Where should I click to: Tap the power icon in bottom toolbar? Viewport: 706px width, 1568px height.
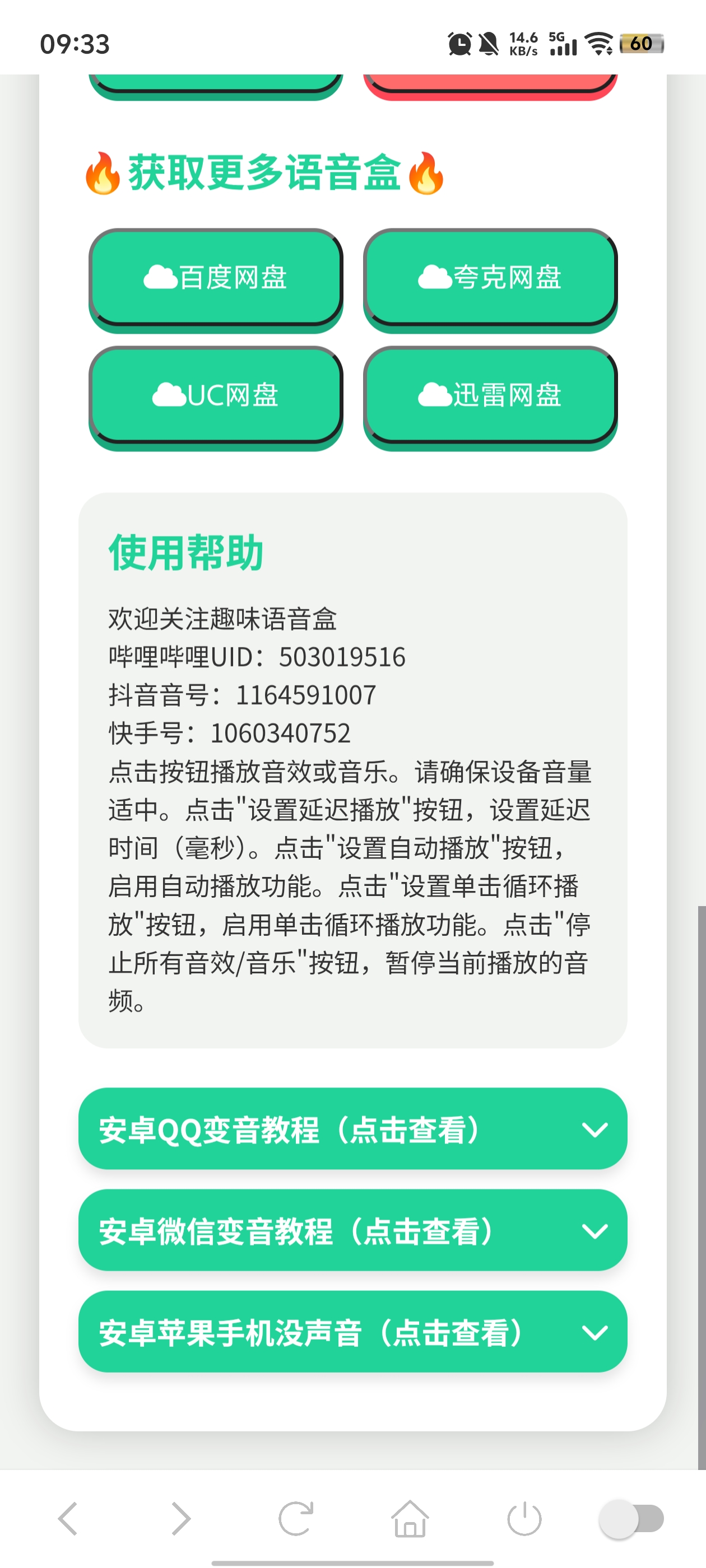524,1518
